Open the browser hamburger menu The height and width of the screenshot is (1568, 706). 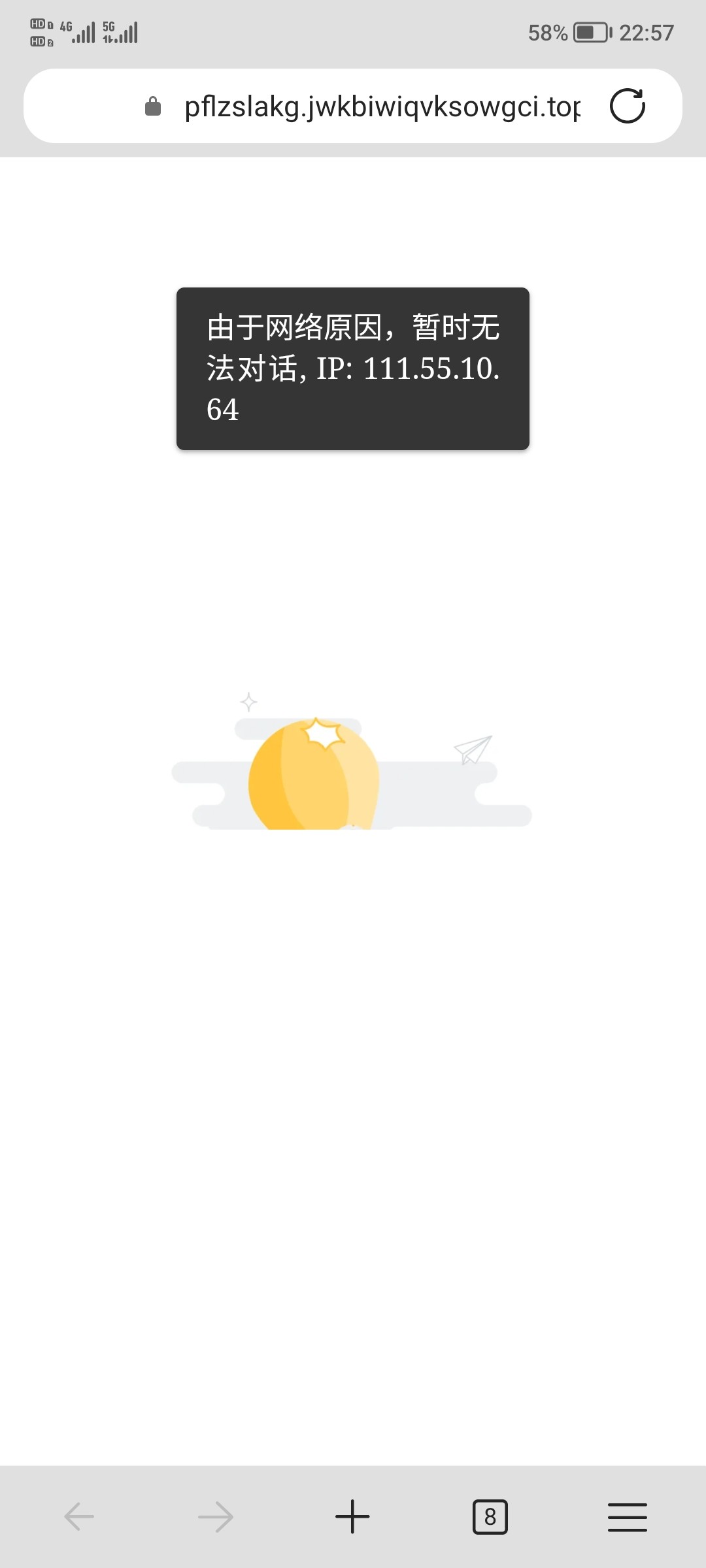pyautogui.click(x=627, y=1516)
